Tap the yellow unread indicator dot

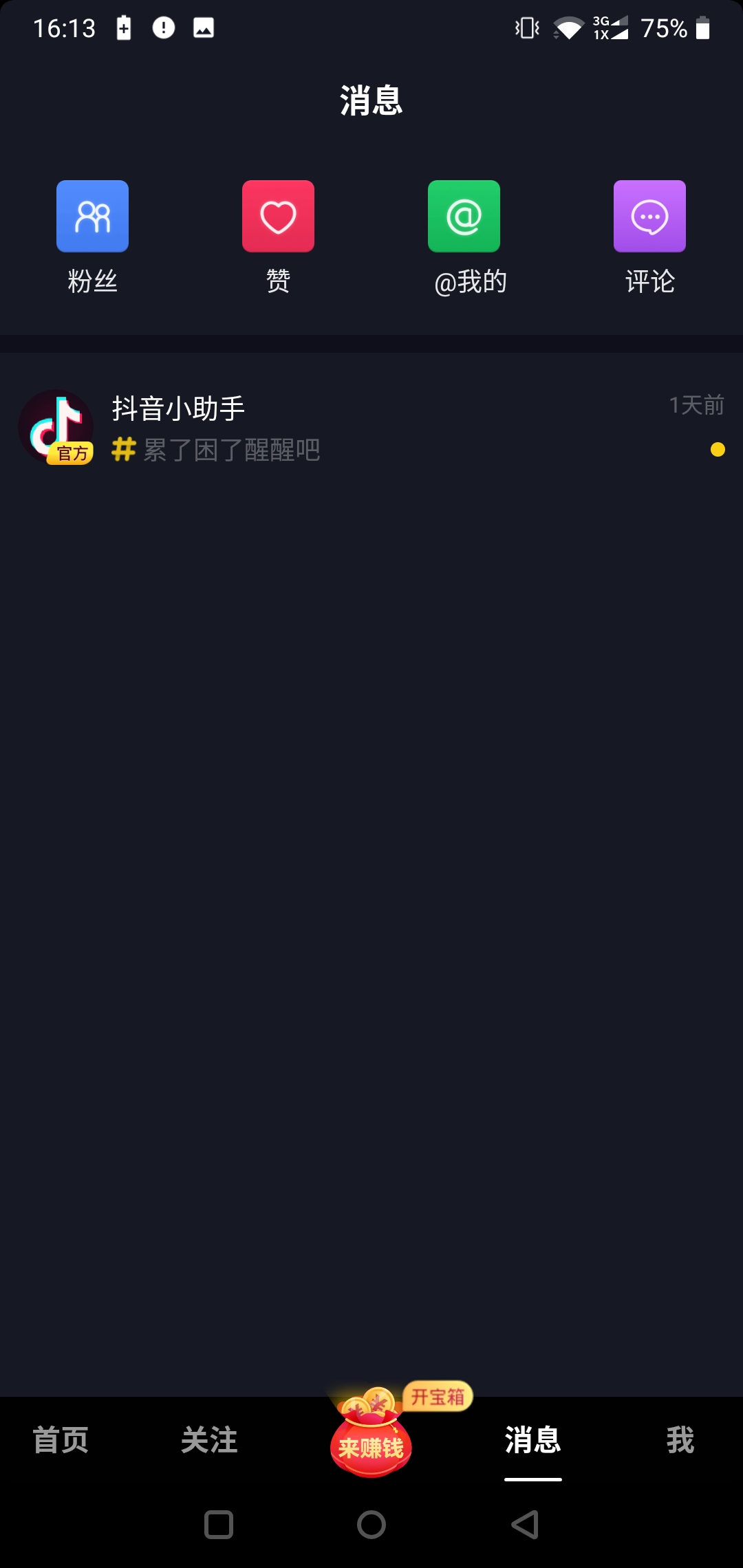[x=718, y=450]
